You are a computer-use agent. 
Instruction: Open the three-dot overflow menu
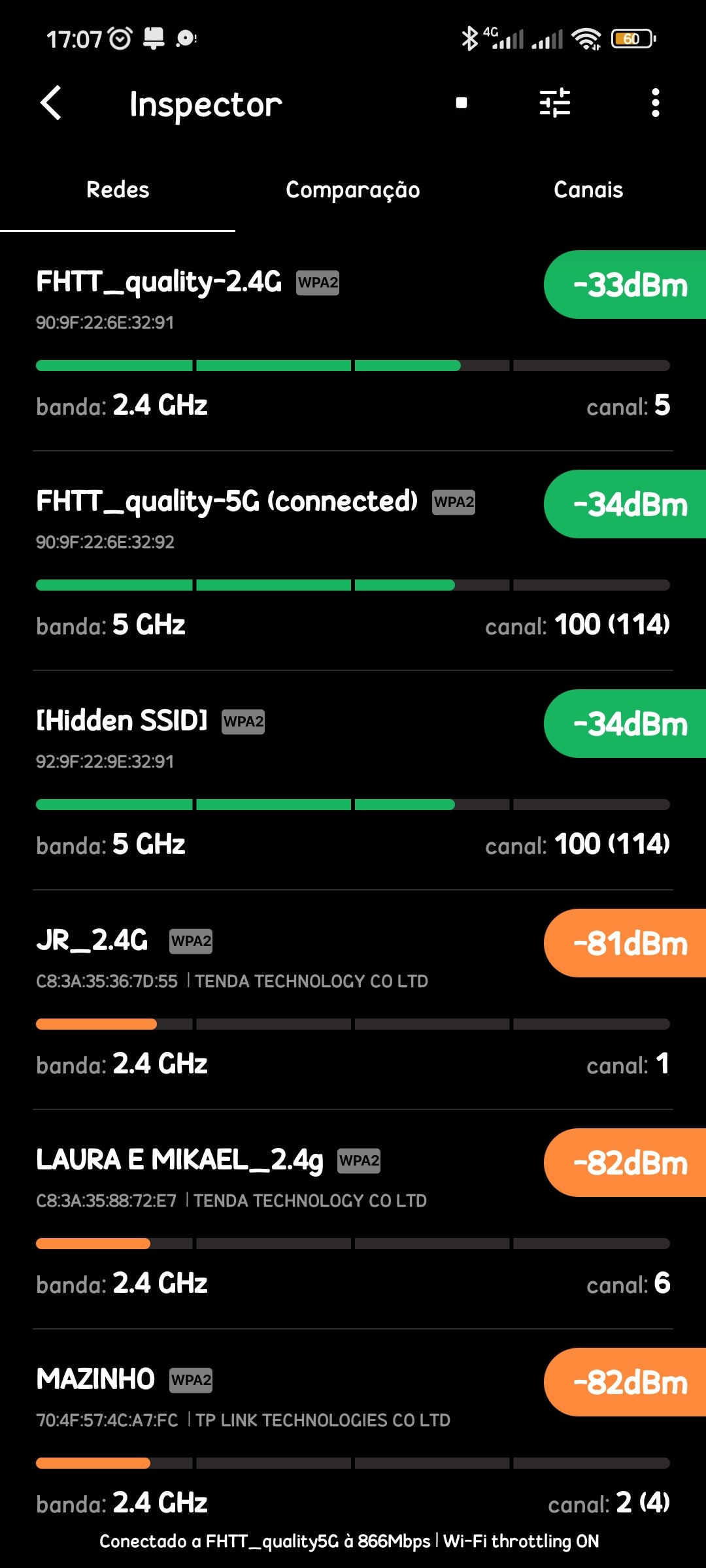(655, 103)
